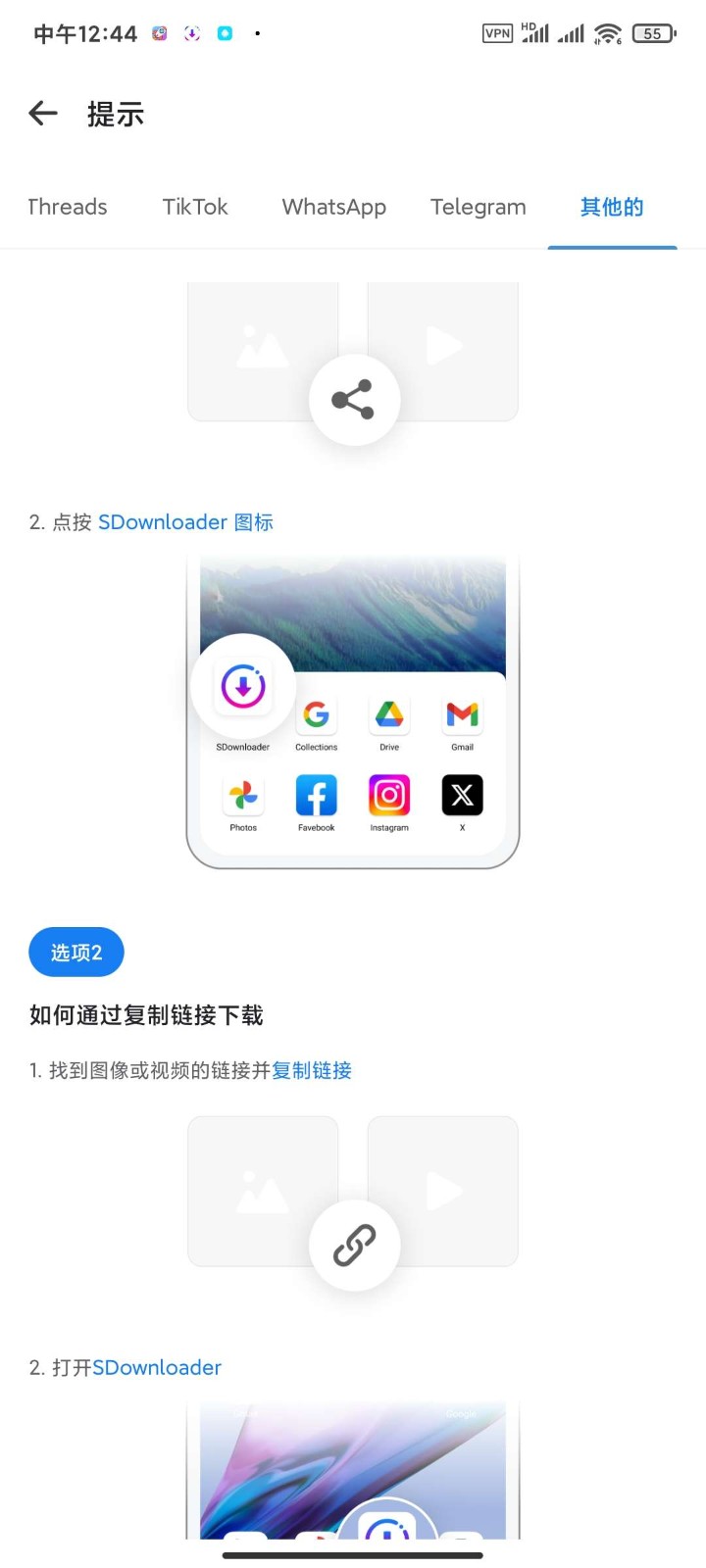Open the X app icon
The width and height of the screenshot is (706, 1568).
461,796
